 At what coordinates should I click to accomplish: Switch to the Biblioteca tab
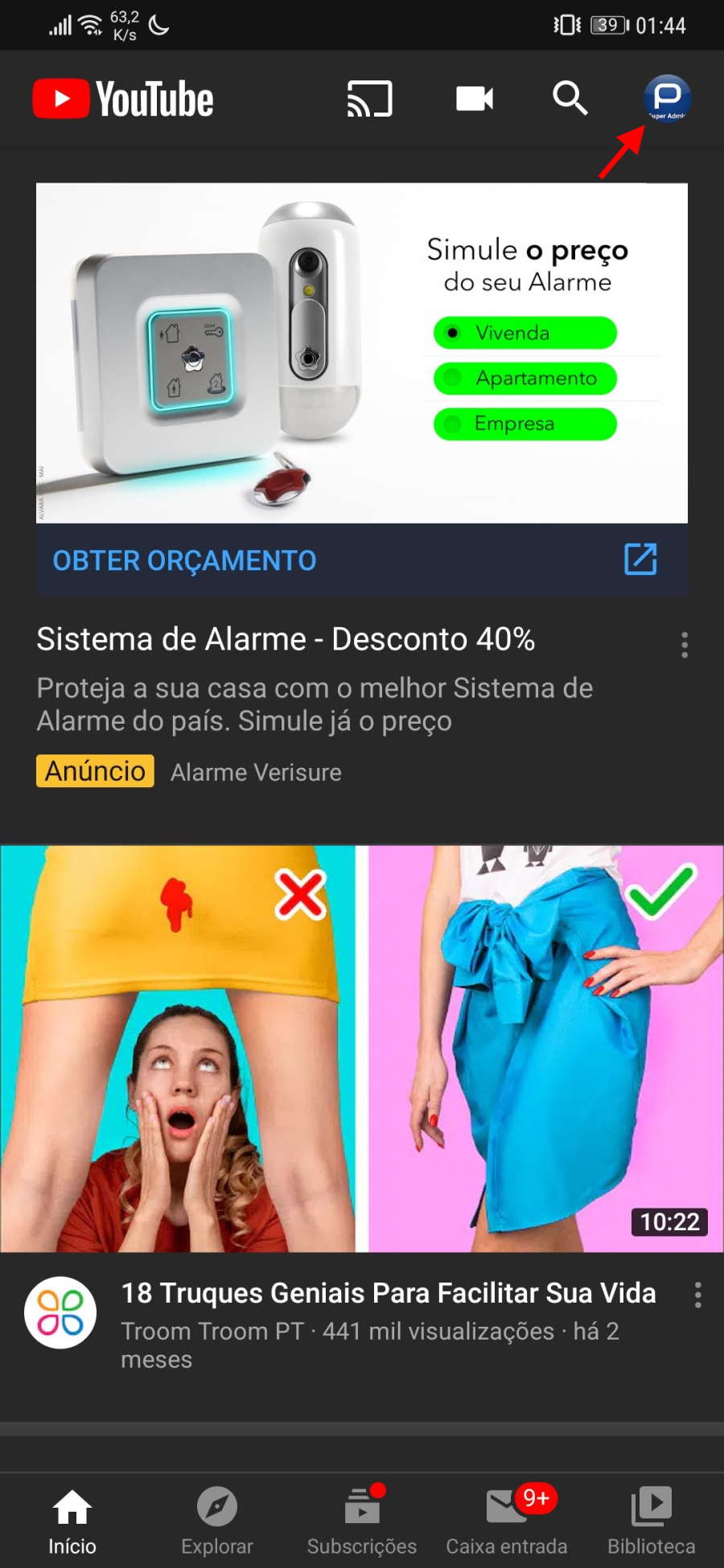coord(652,1521)
